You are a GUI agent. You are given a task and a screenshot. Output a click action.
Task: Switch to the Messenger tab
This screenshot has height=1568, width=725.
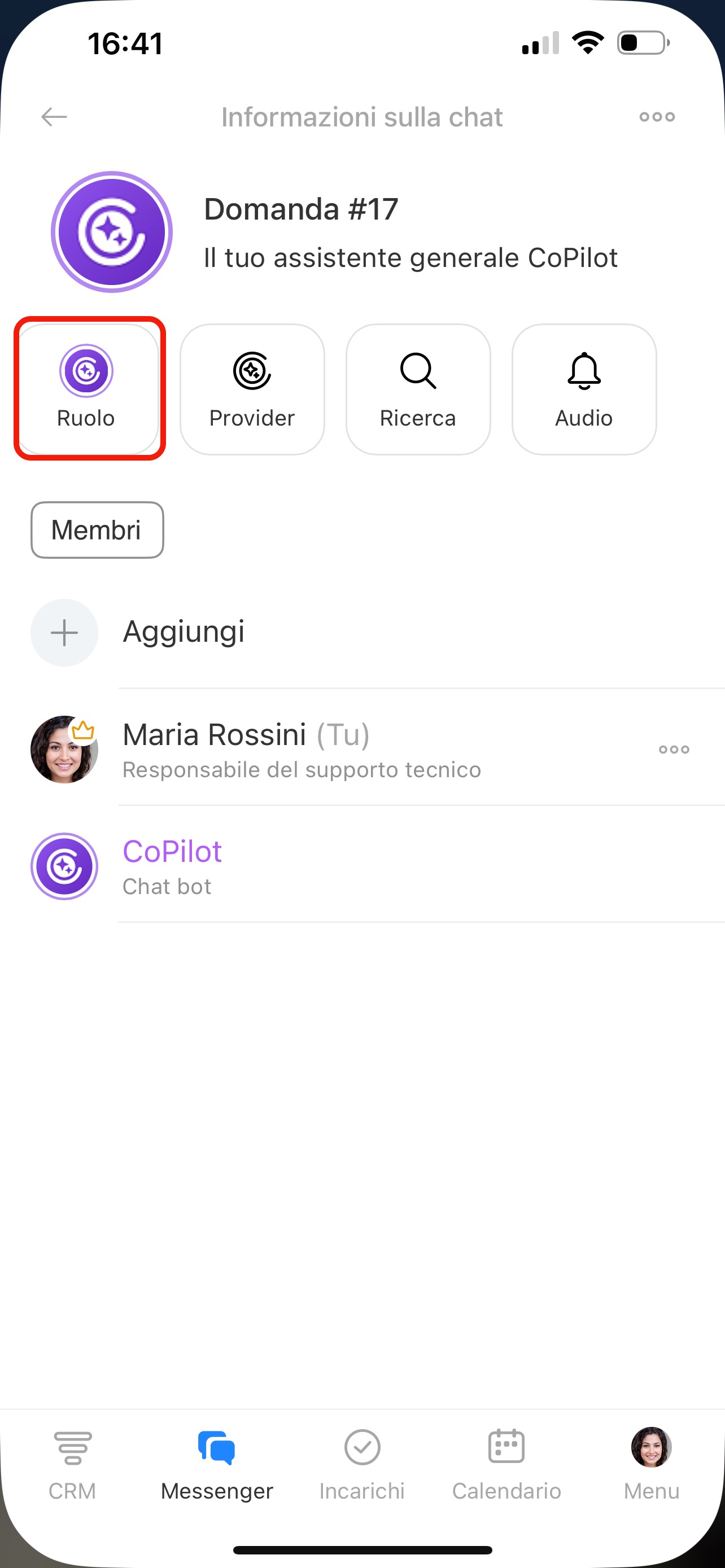[x=217, y=1465]
